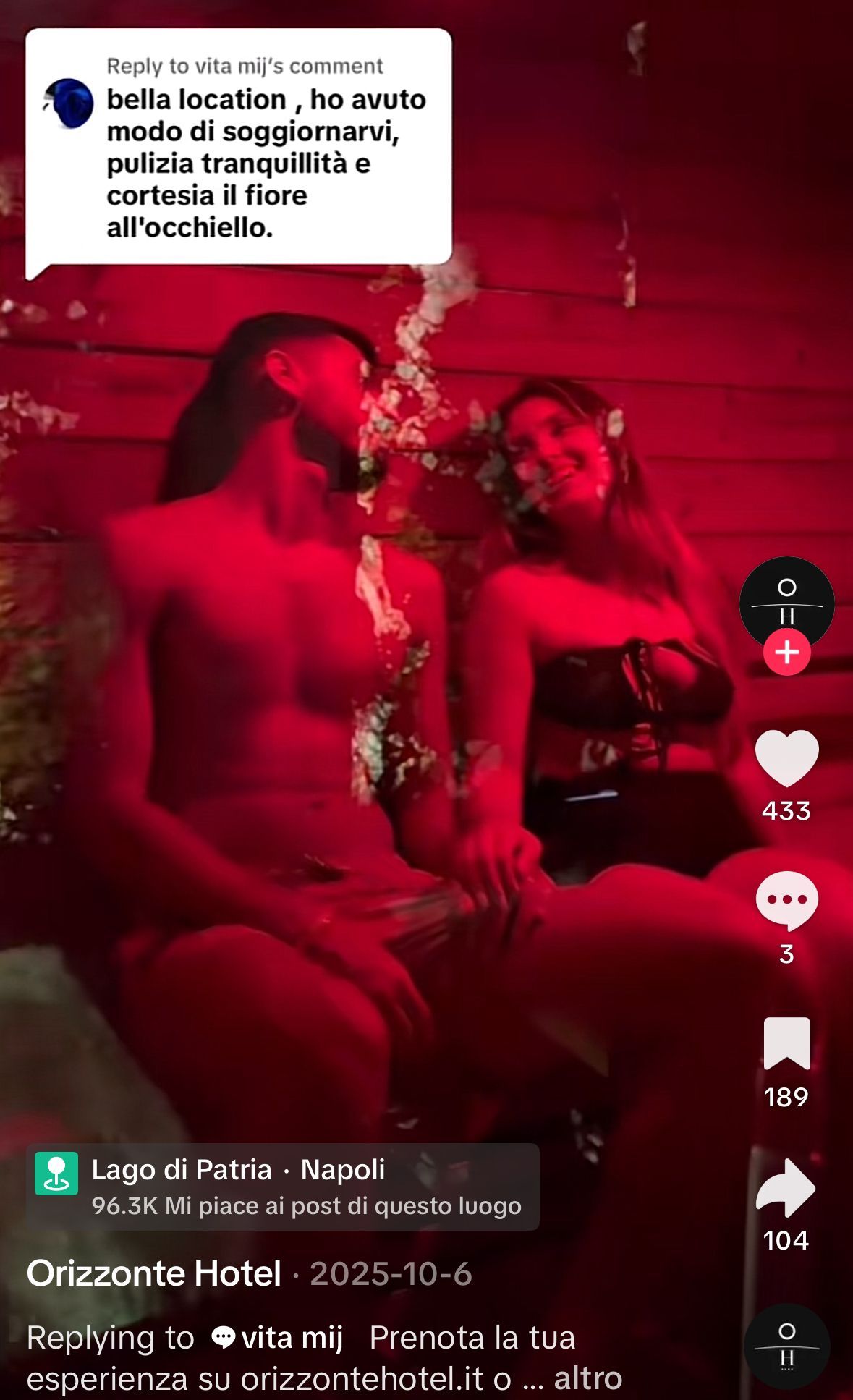Viewport: 853px width, 1400px height.
Task: Open the comments section
Action: (x=786, y=899)
